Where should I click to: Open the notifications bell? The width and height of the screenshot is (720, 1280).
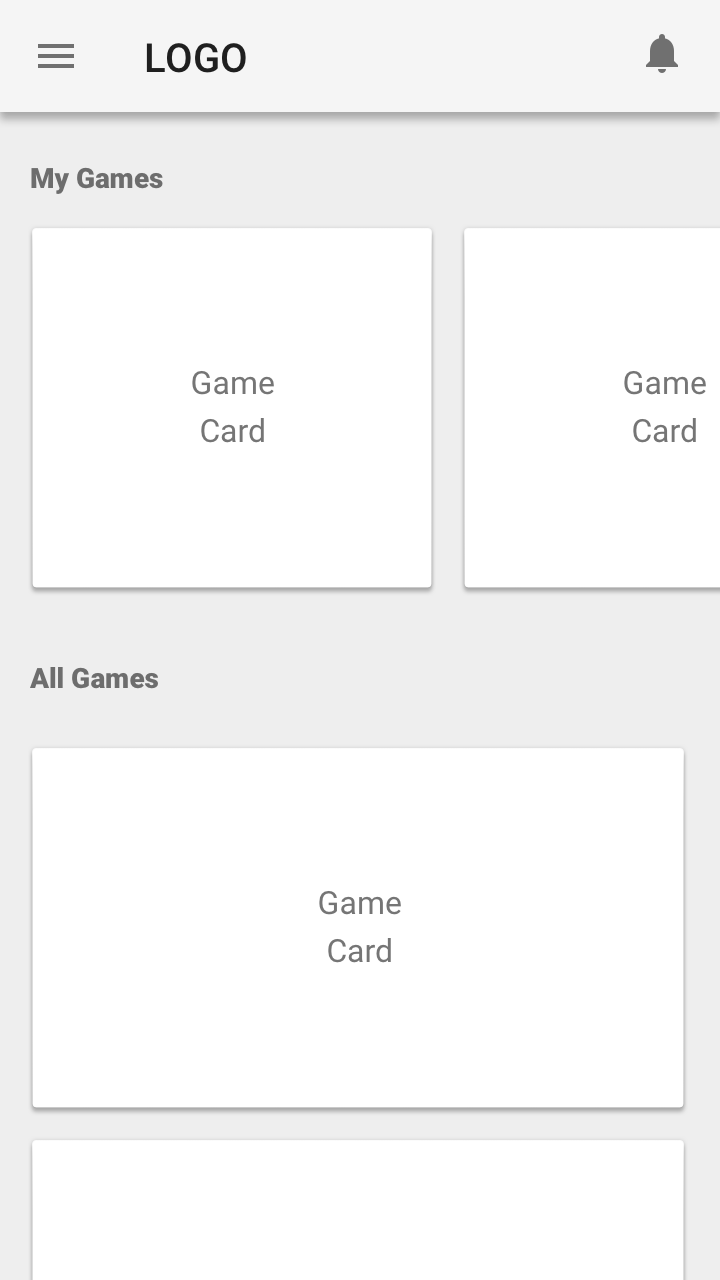click(661, 54)
